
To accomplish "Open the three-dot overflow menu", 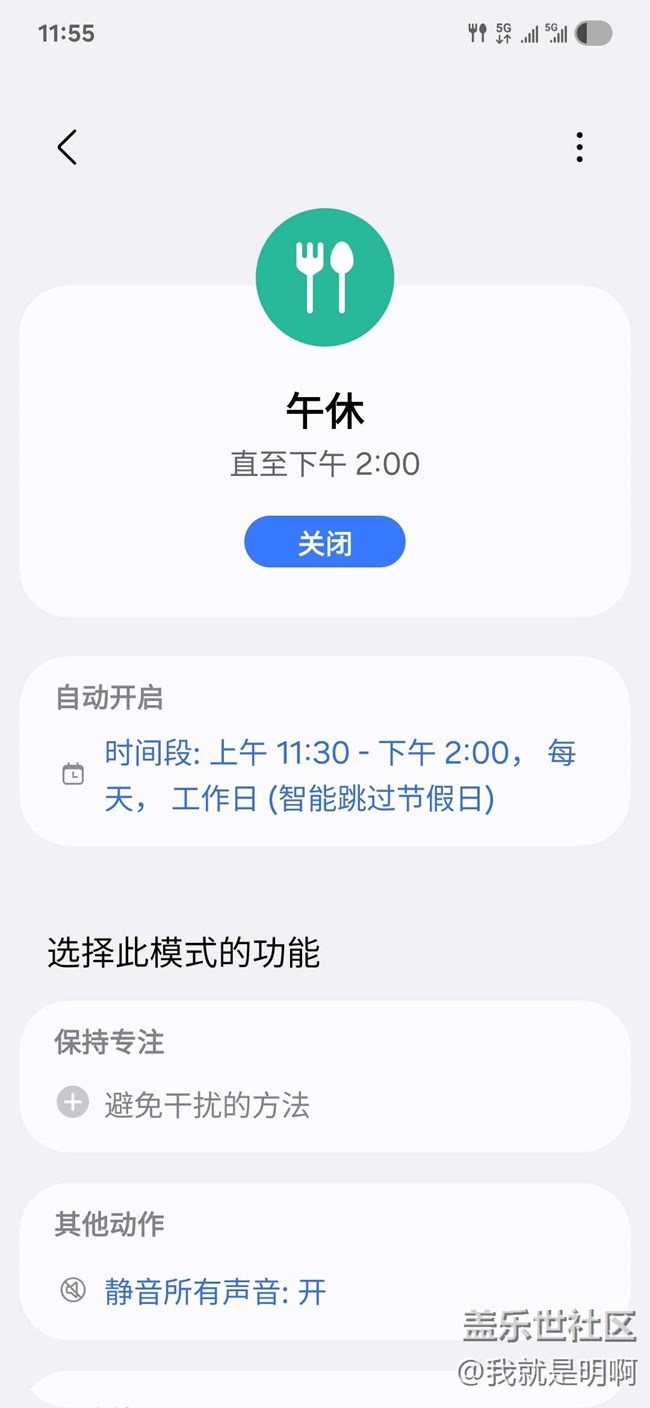I will click(x=579, y=148).
